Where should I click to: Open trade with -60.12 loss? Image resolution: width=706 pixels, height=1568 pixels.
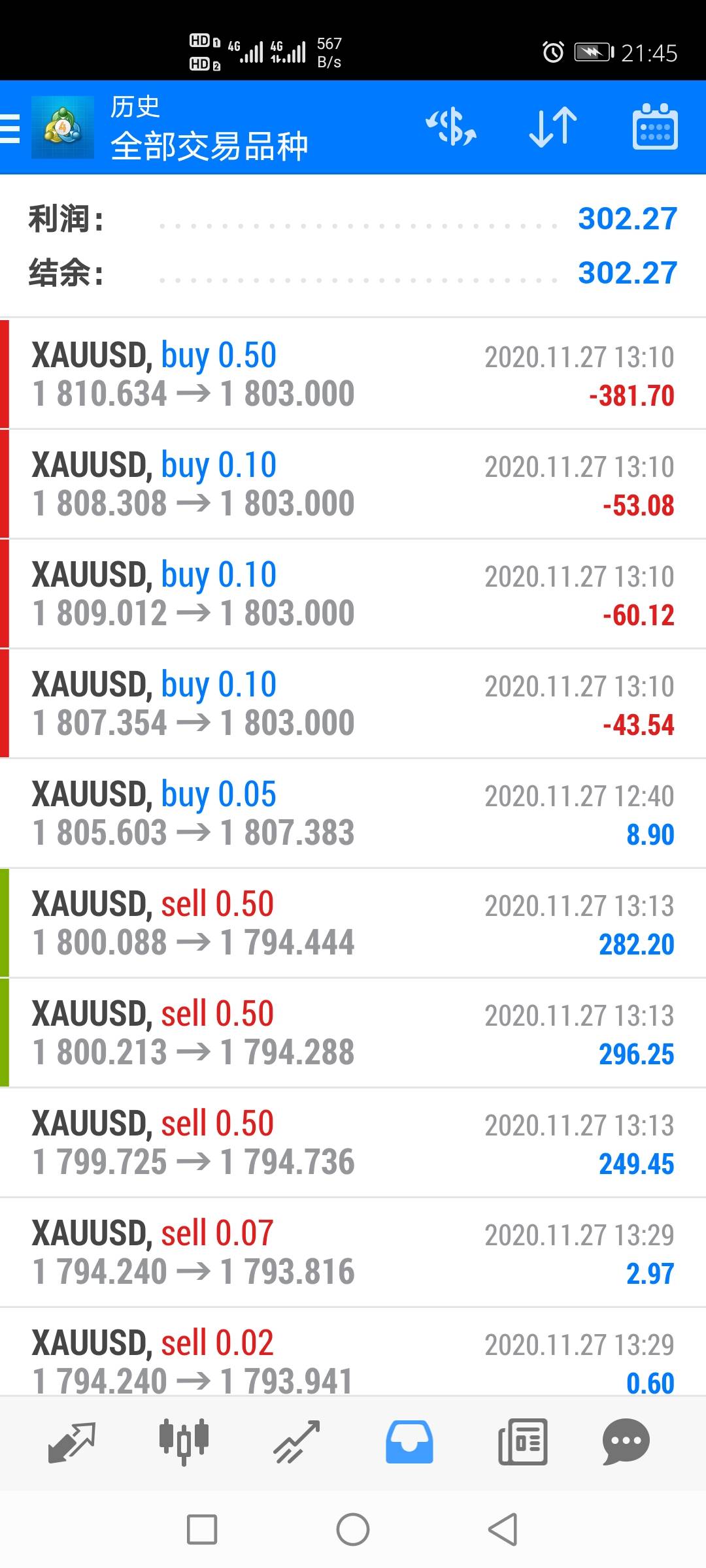[x=353, y=594]
